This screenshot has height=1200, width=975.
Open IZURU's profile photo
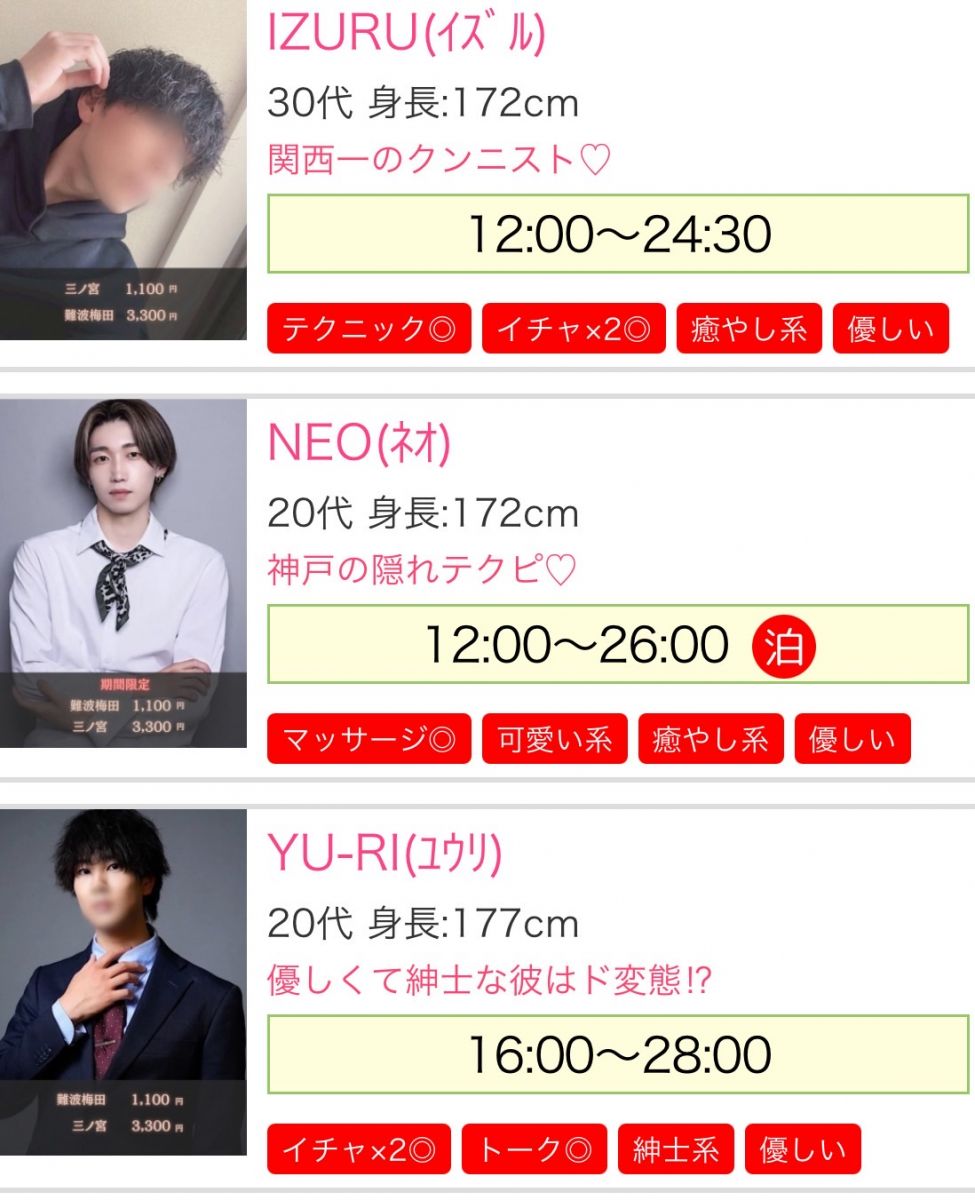122,170
